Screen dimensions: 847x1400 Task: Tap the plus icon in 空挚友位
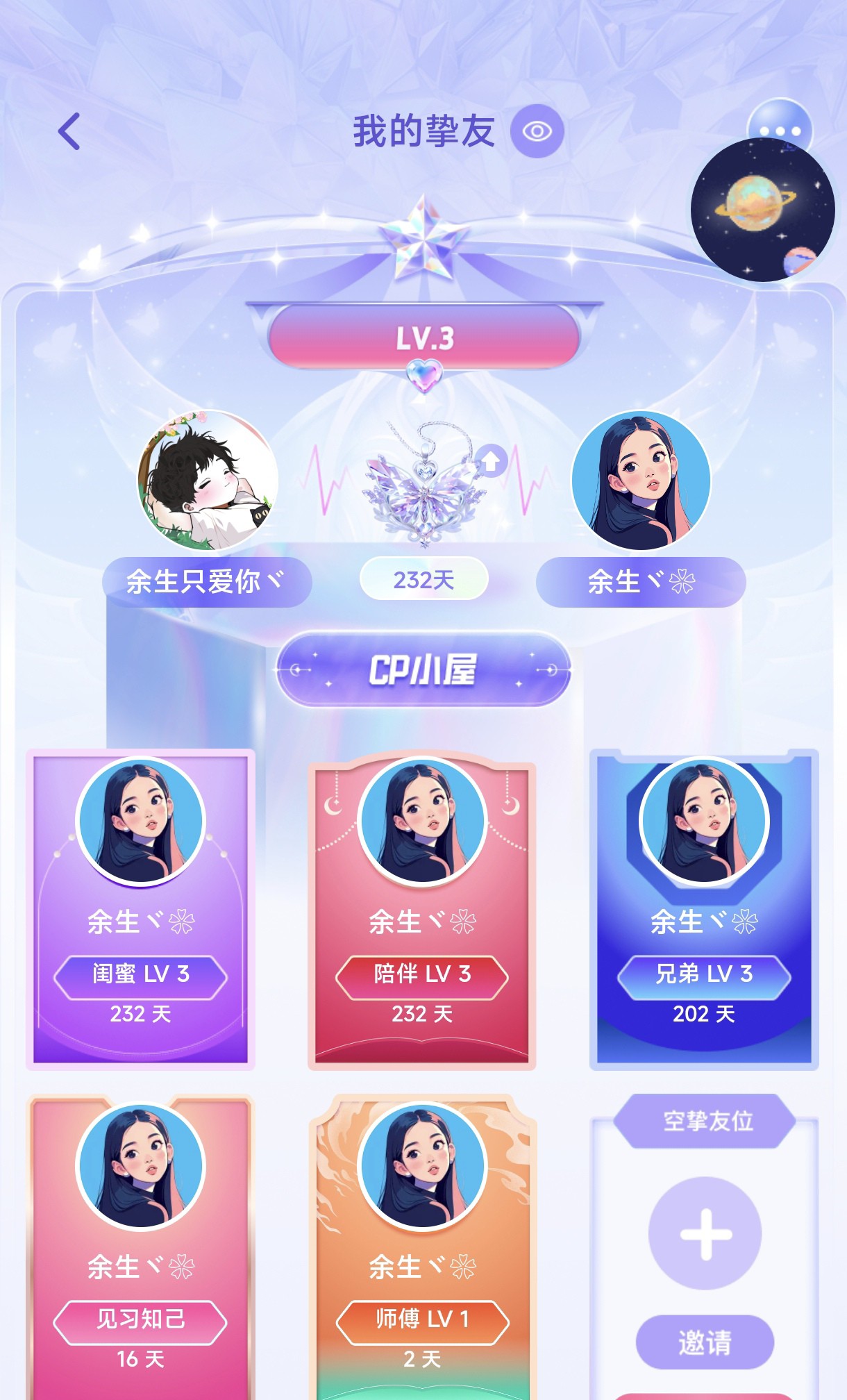[705, 1233]
